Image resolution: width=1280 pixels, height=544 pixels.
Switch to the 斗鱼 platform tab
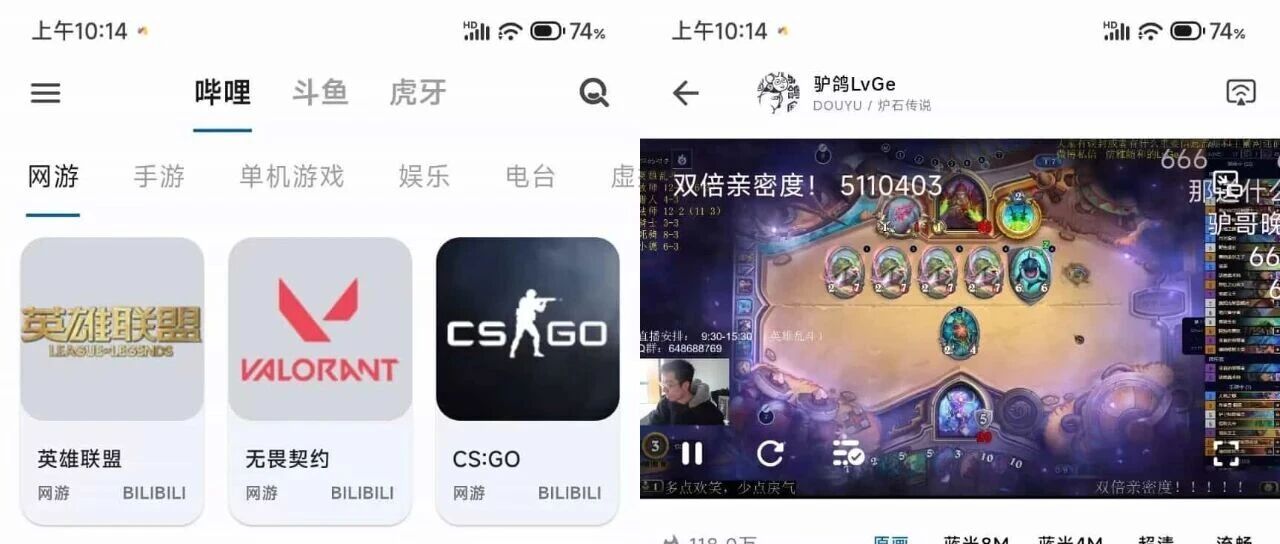[x=320, y=93]
